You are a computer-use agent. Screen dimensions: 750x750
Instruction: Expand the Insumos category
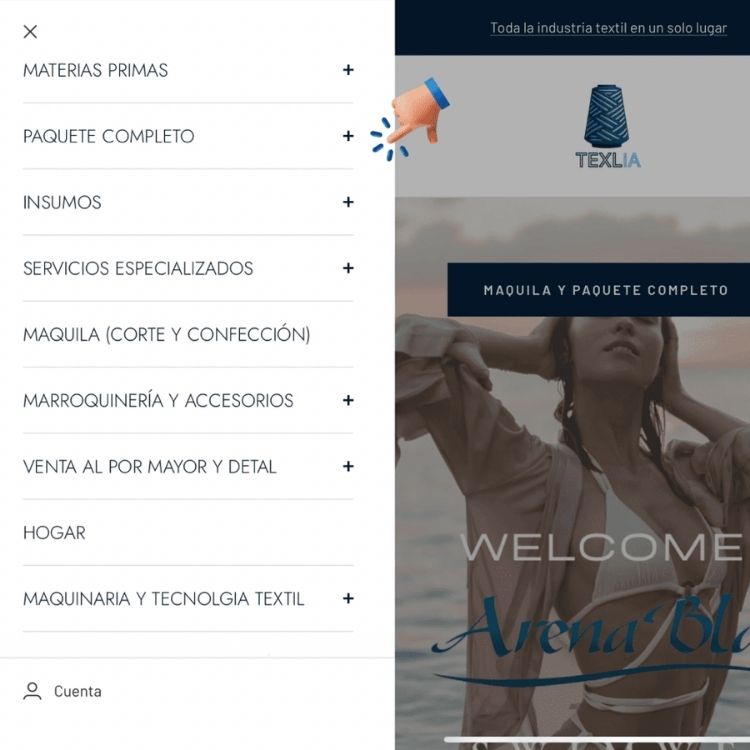coord(348,202)
